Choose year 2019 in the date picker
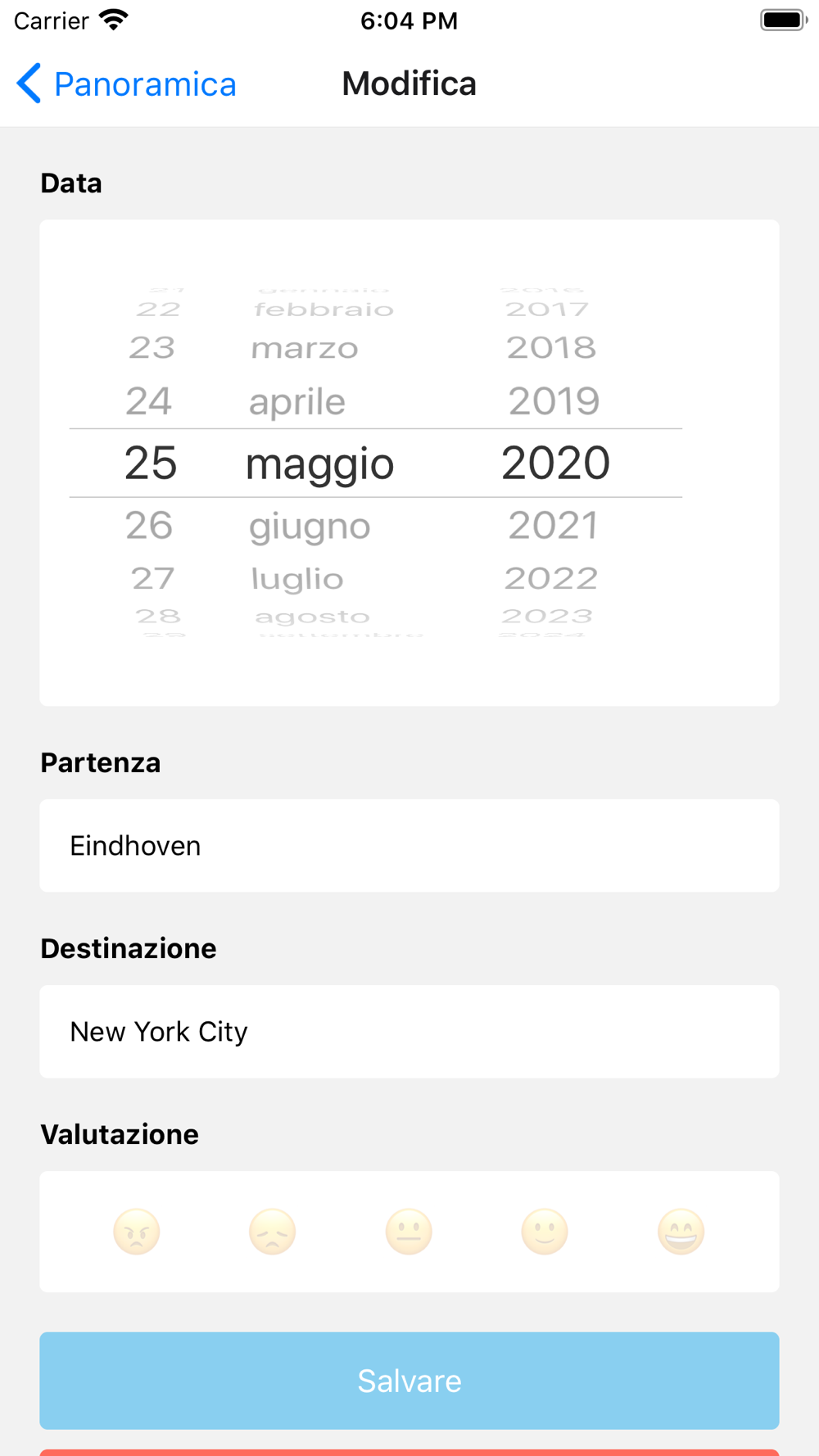 point(554,401)
